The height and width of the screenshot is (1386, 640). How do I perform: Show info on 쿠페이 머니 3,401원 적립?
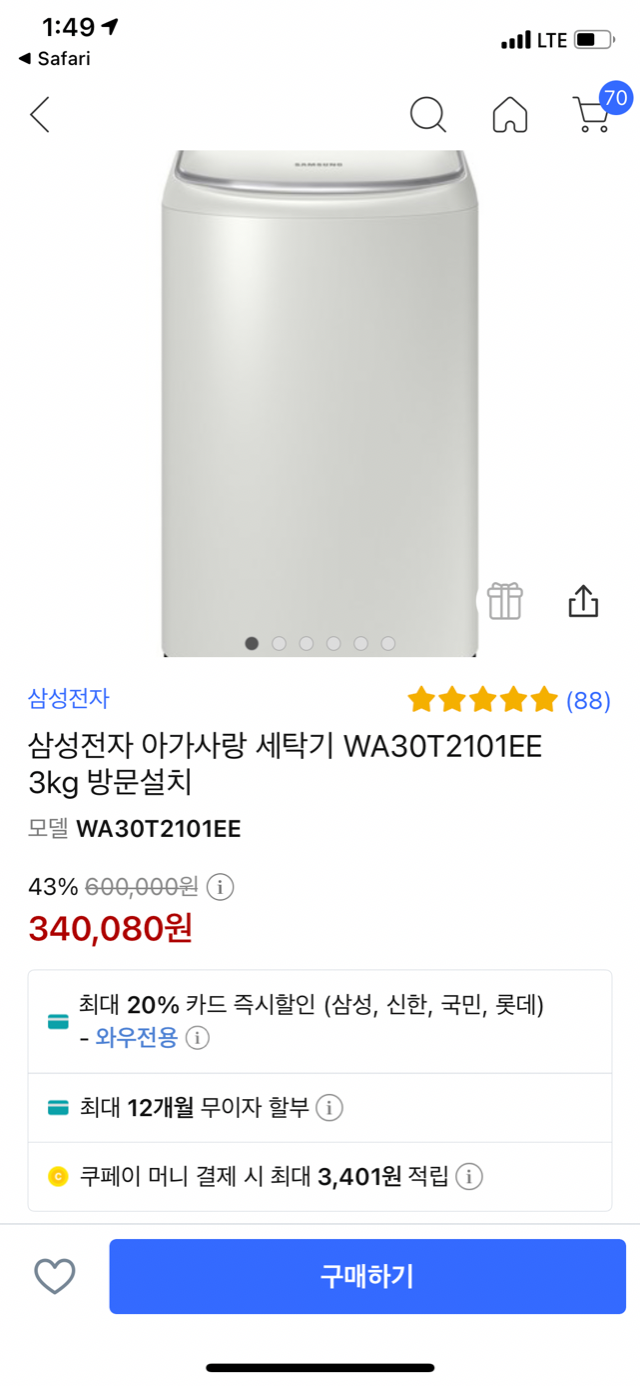469,1177
